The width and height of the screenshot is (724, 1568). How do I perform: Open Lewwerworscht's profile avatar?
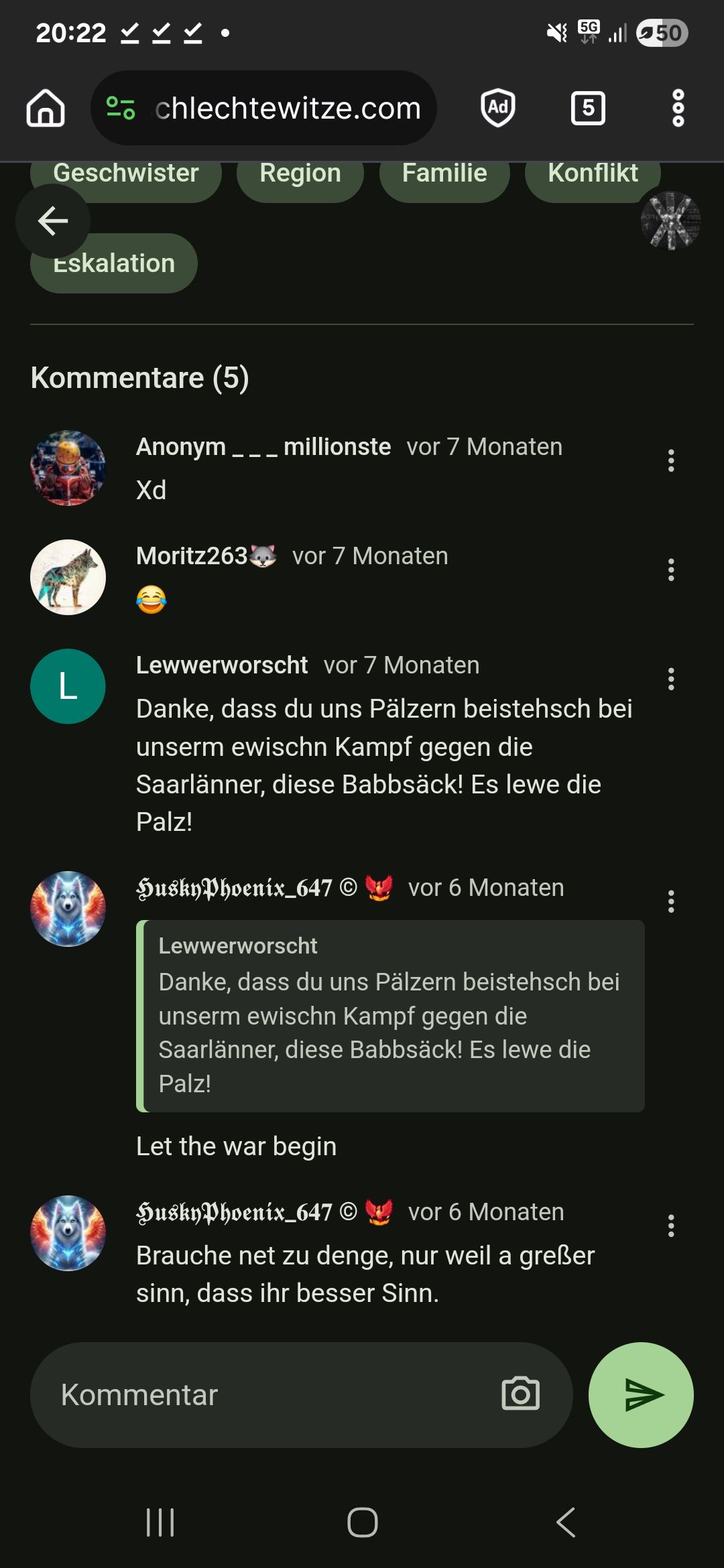pyautogui.click(x=68, y=686)
